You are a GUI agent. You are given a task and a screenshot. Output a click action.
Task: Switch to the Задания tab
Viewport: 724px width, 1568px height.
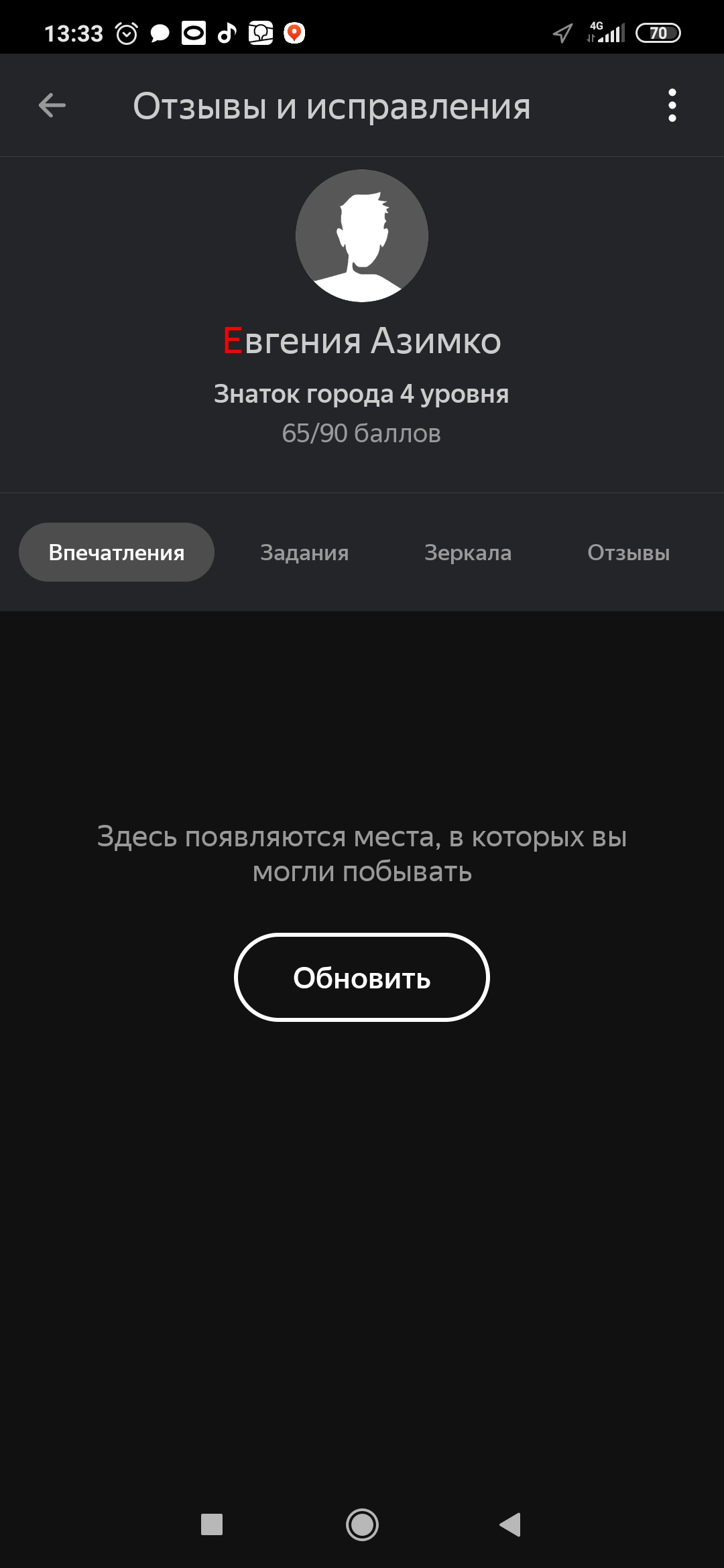pyautogui.click(x=304, y=553)
